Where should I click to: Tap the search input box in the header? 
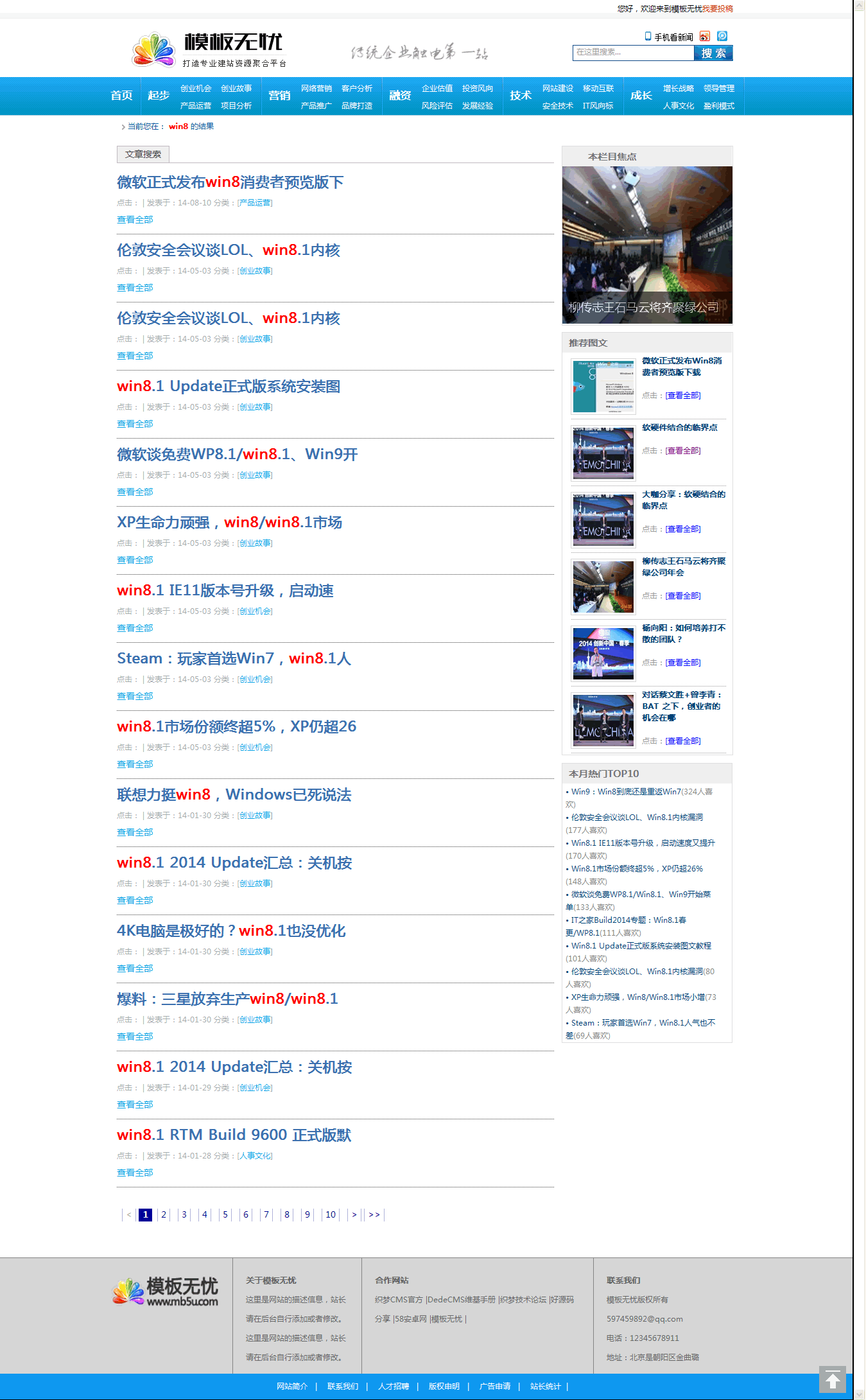click(633, 53)
